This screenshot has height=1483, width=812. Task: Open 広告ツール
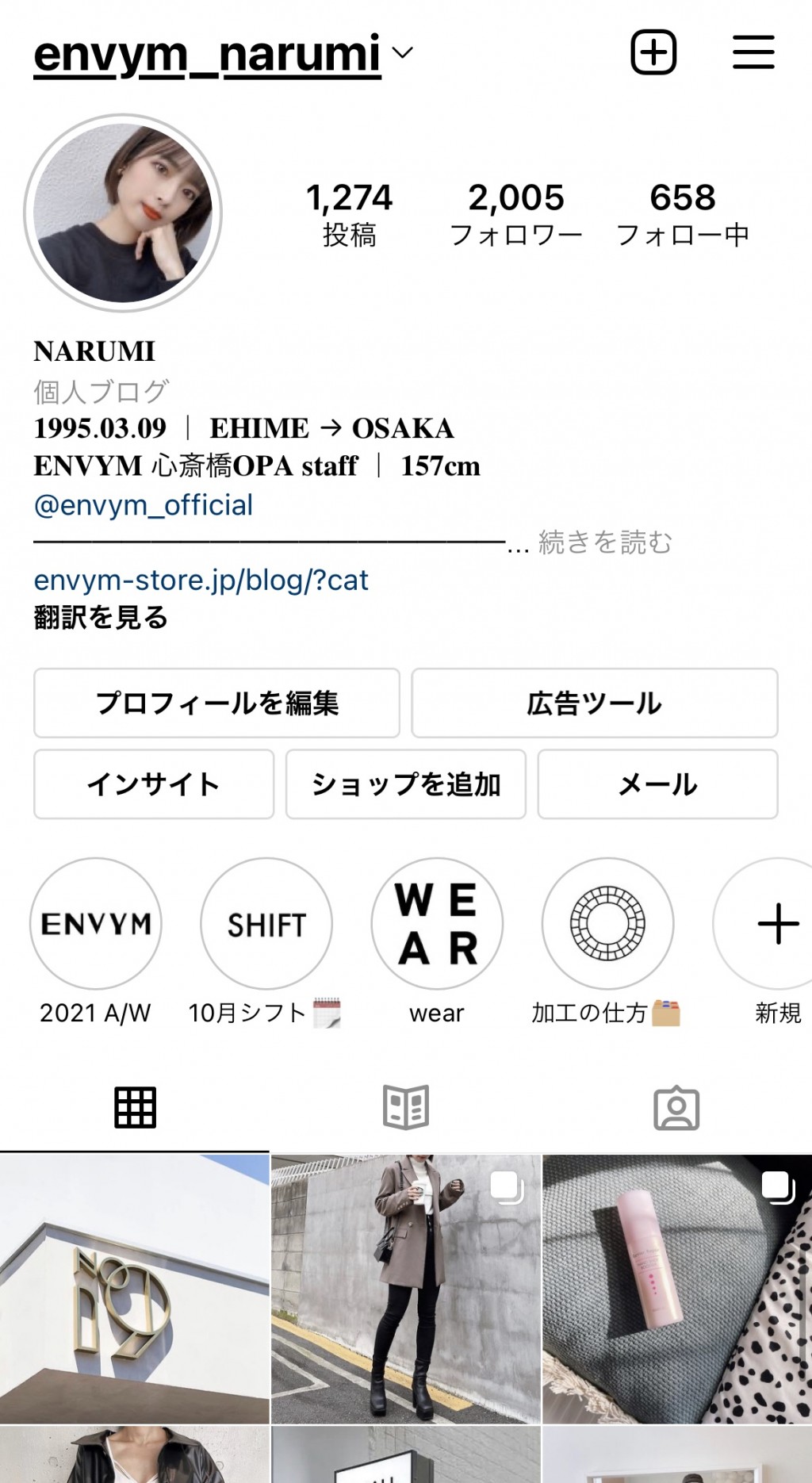tap(594, 703)
